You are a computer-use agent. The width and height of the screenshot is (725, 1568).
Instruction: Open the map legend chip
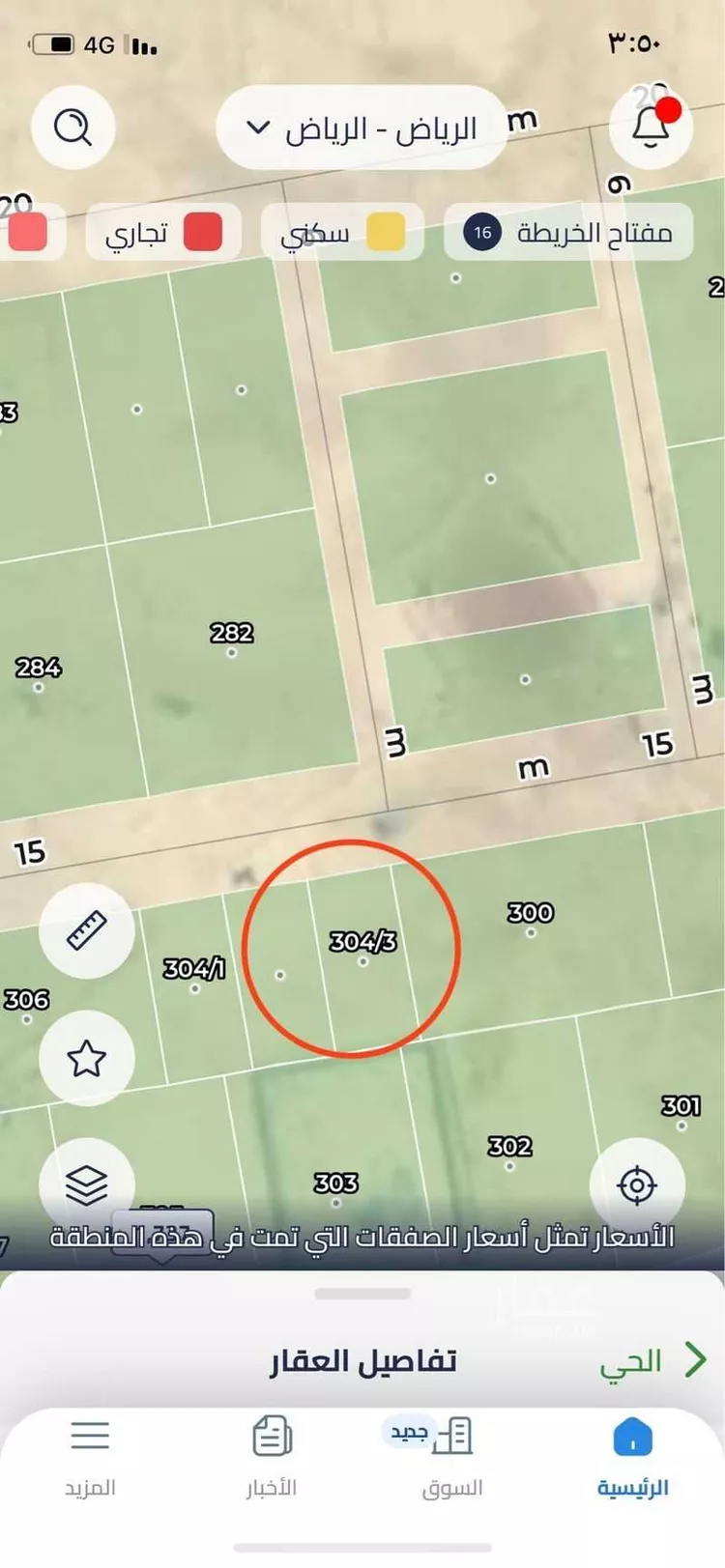point(568,232)
